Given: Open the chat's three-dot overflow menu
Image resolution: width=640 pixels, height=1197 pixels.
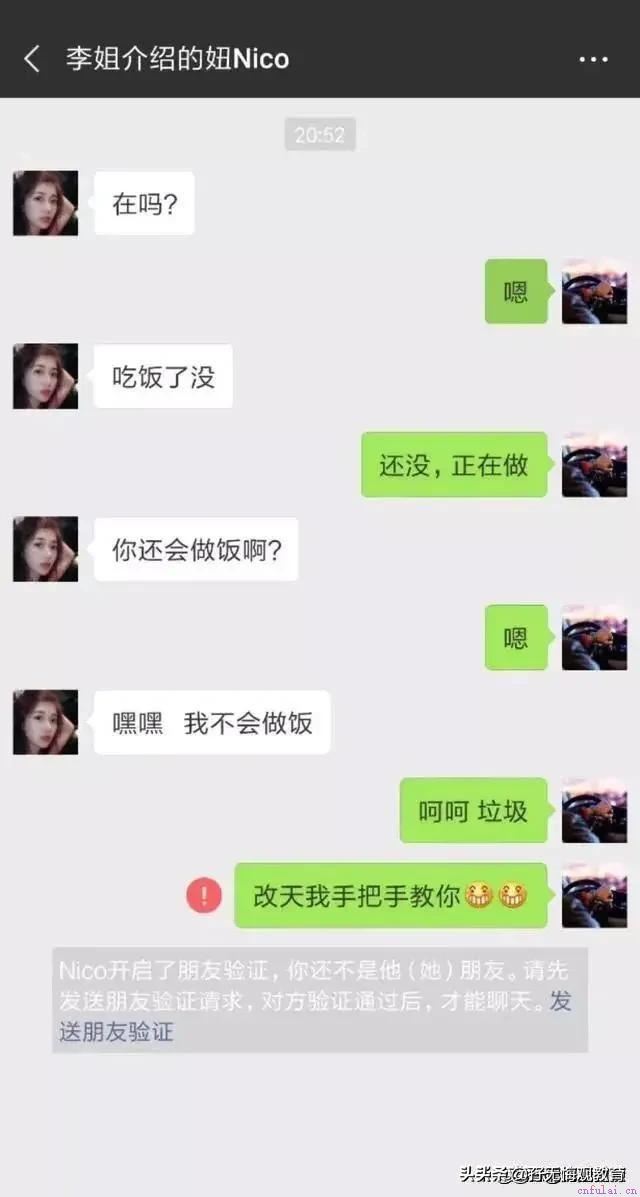Looking at the screenshot, I should tap(593, 60).
